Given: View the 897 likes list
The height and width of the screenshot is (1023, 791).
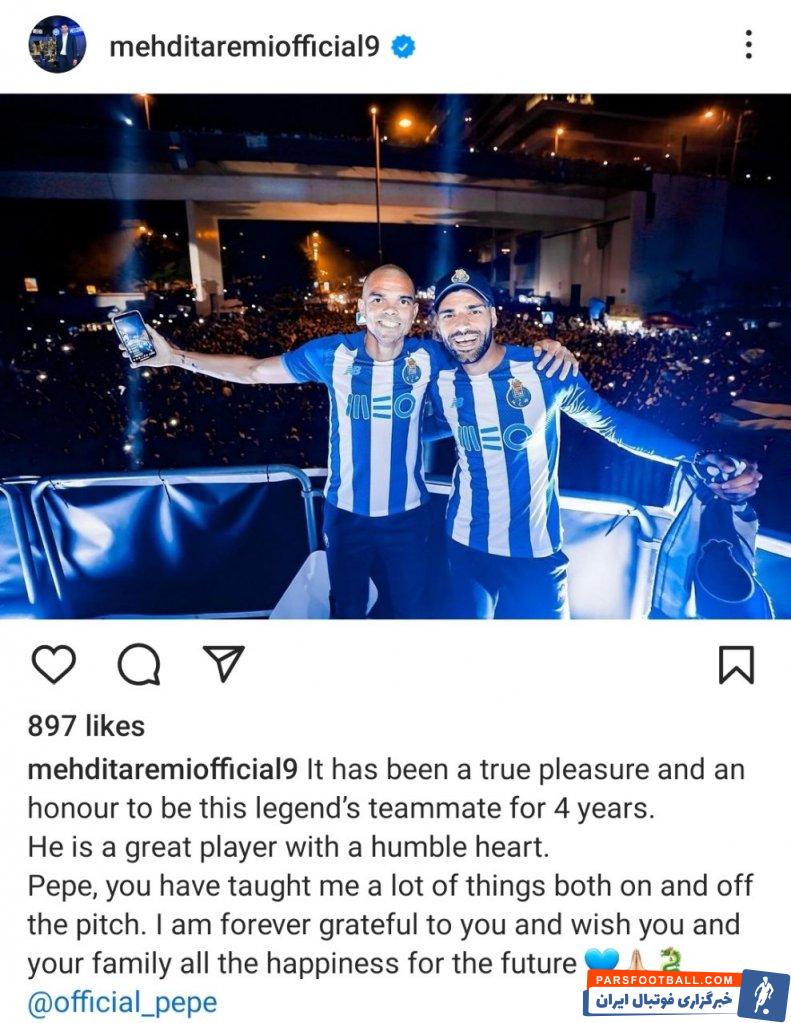Looking at the screenshot, I should click(86, 726).
